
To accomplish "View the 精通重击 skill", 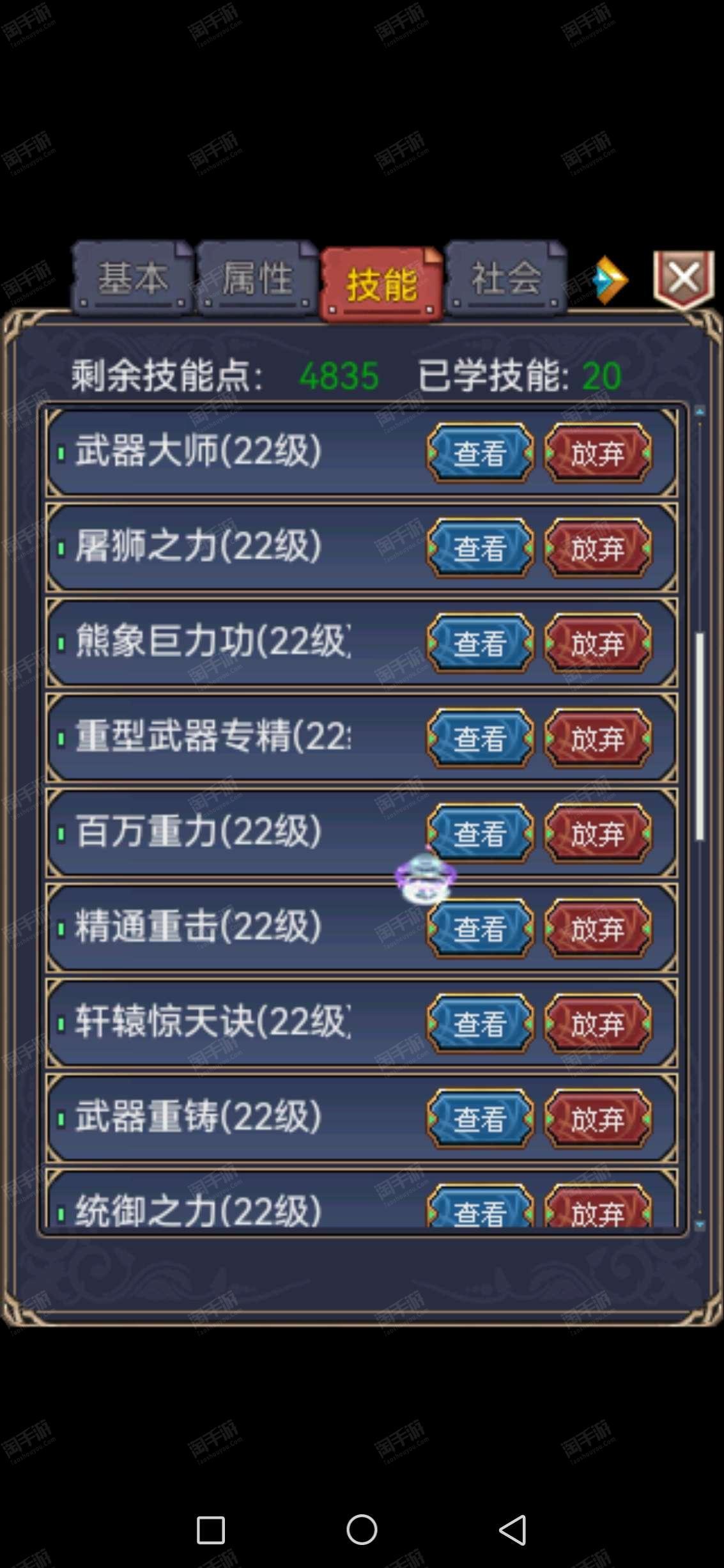I will point(480,929).
